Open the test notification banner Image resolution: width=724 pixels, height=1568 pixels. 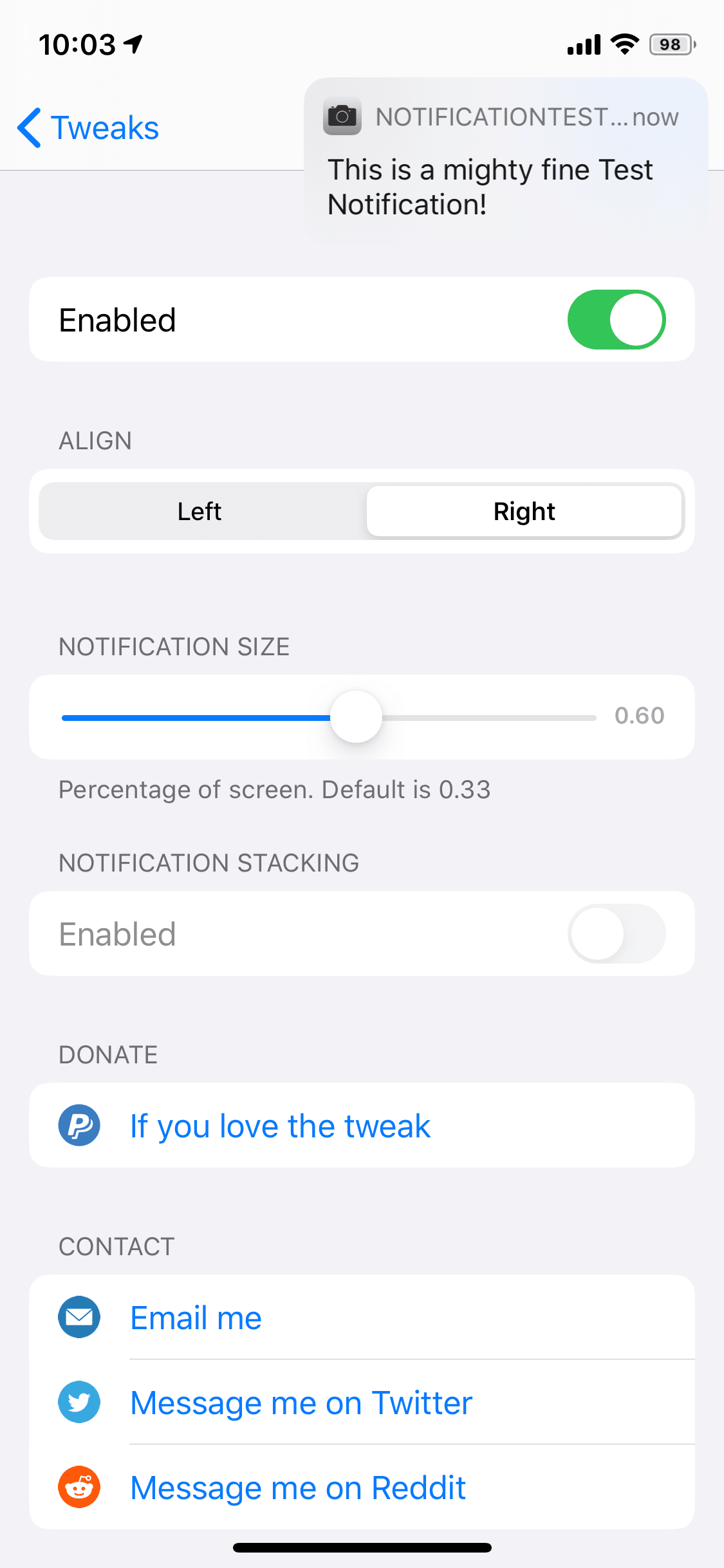click(x=506, y=160)
